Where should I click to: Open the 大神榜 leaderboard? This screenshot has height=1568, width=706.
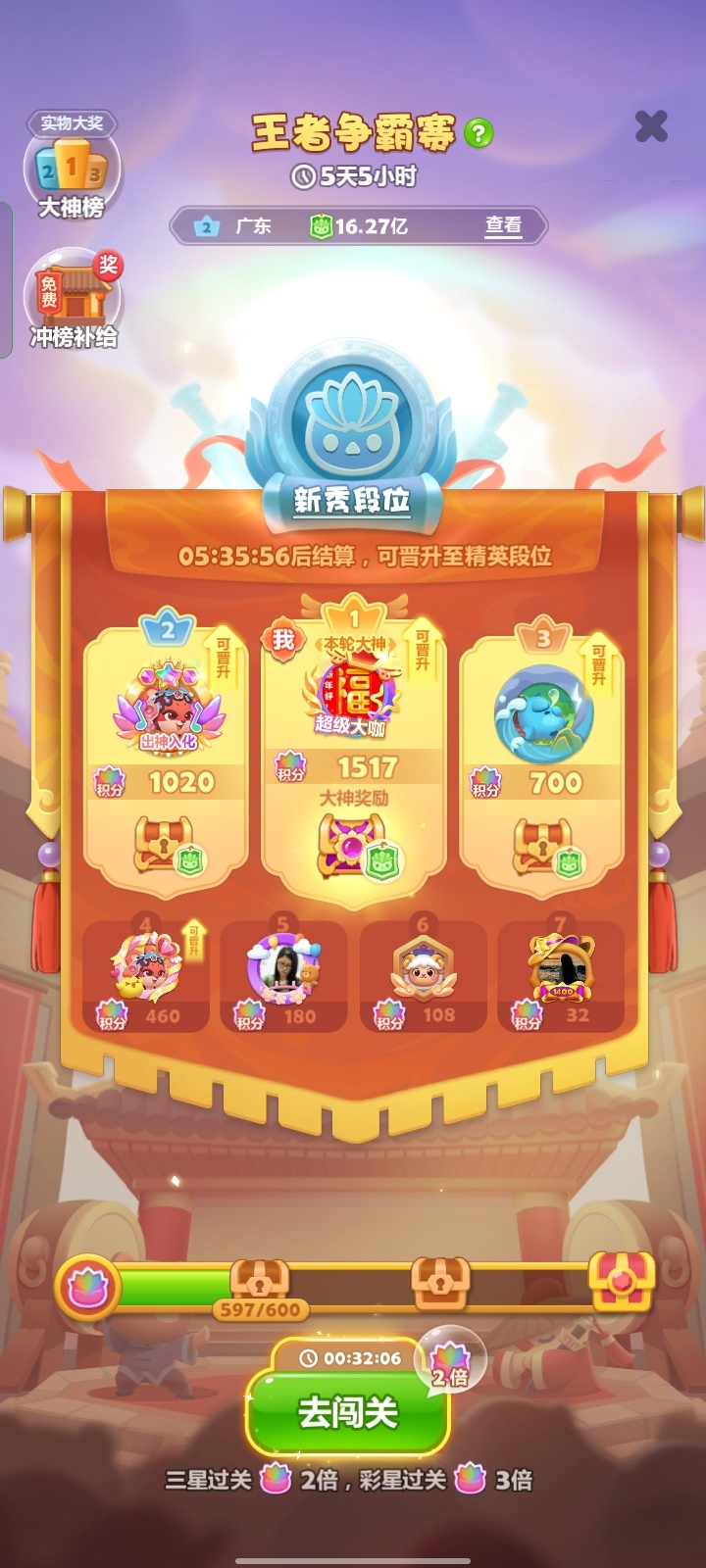(72, 169)
